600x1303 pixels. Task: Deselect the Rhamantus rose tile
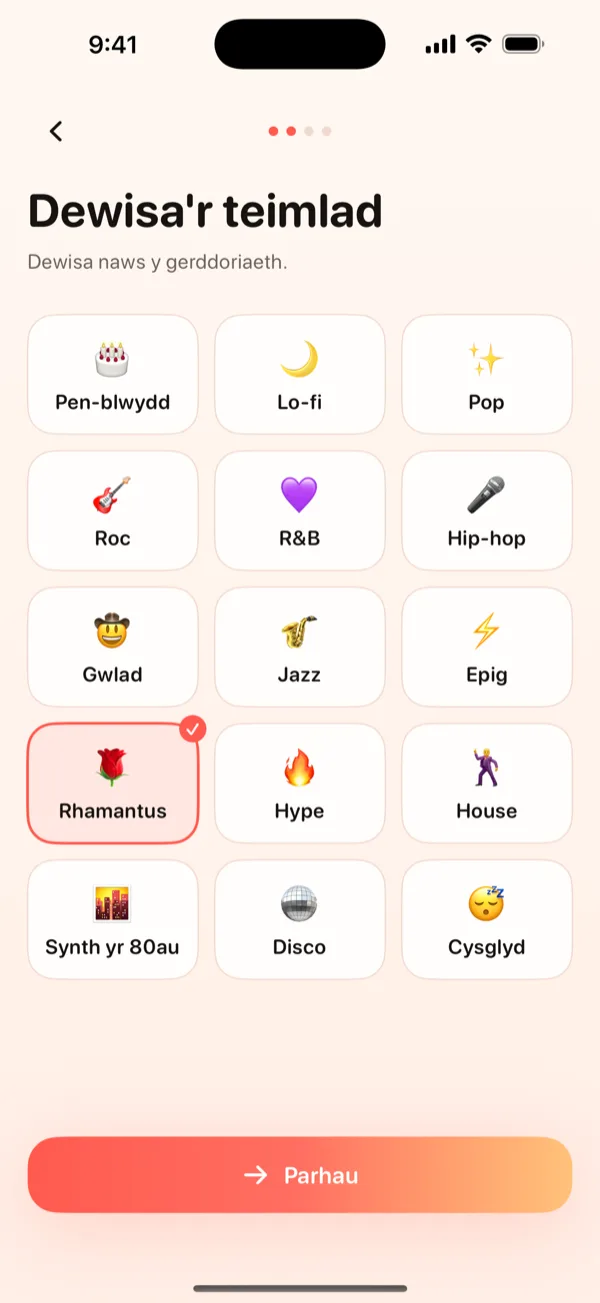113,783
